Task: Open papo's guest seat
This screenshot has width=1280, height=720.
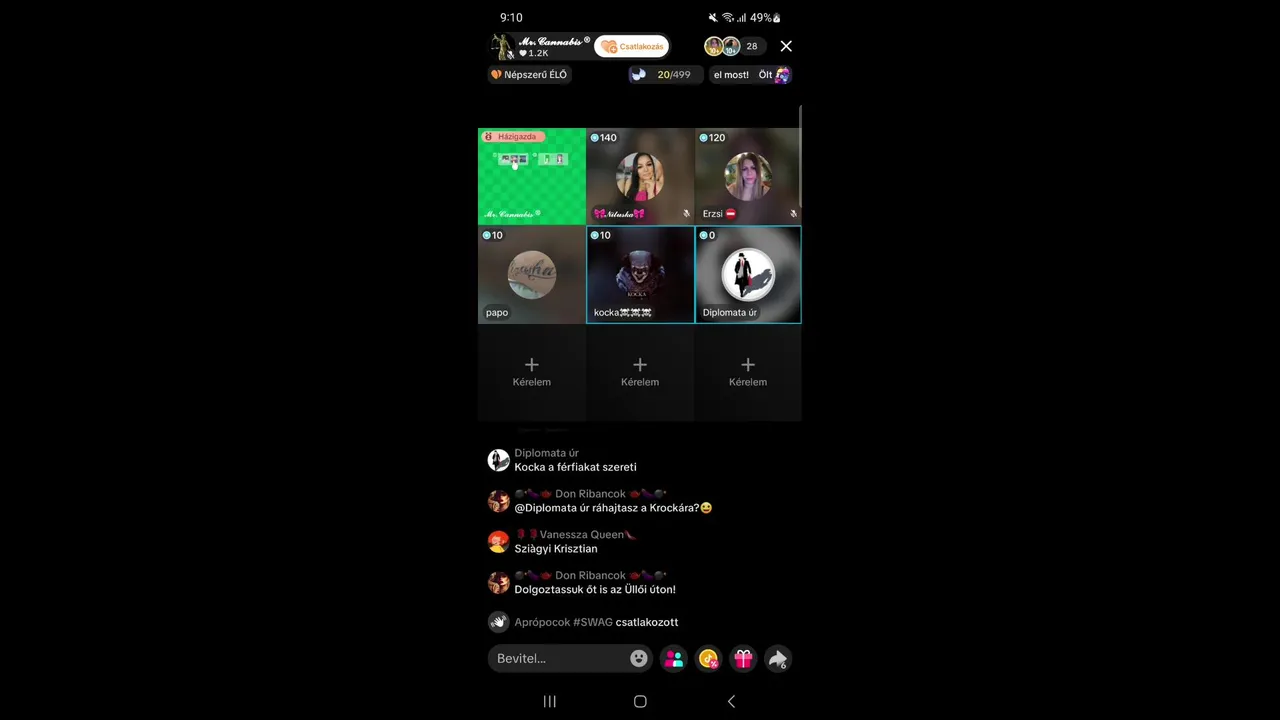Action: click(x=531, y=274)
